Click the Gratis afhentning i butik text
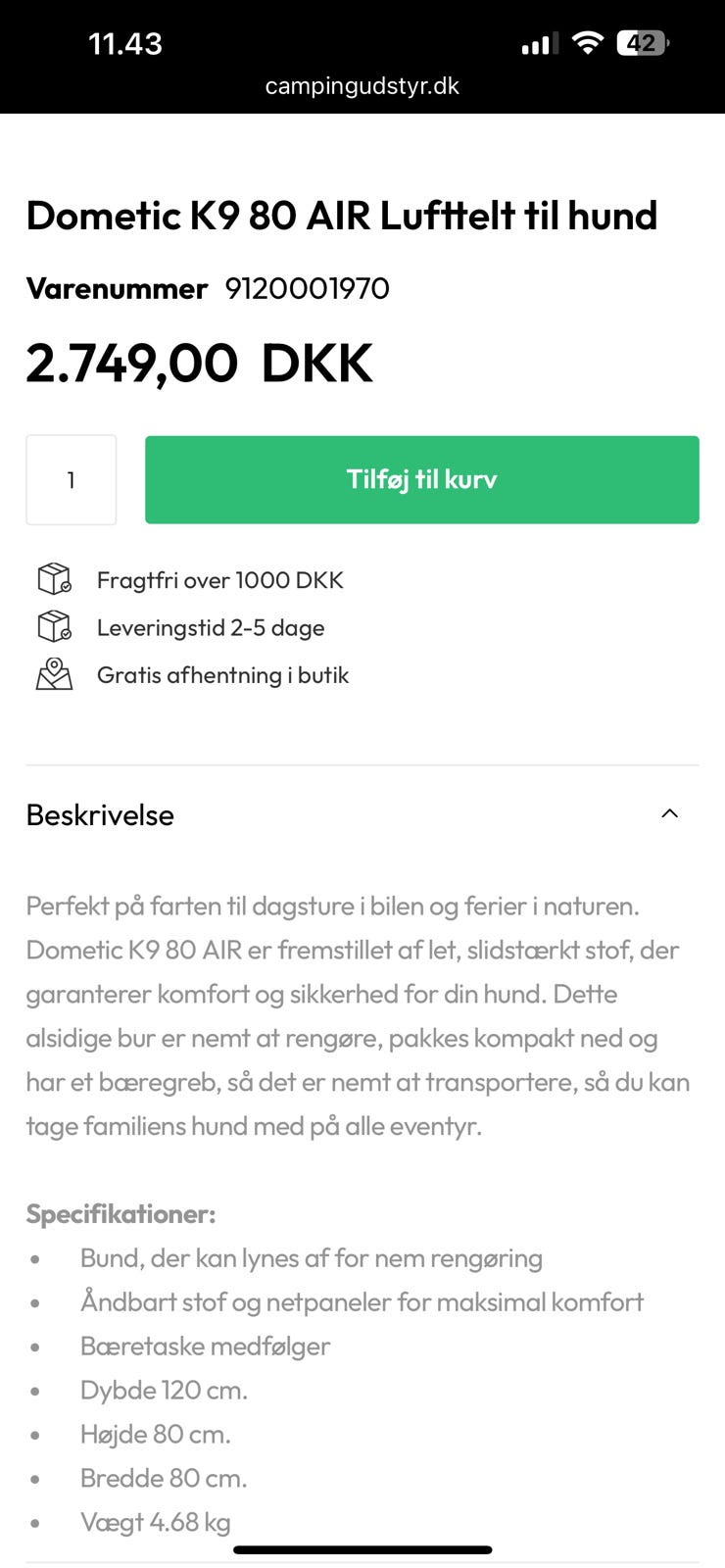This screenshot has width=725, height=1568. (x=222, y=674)
